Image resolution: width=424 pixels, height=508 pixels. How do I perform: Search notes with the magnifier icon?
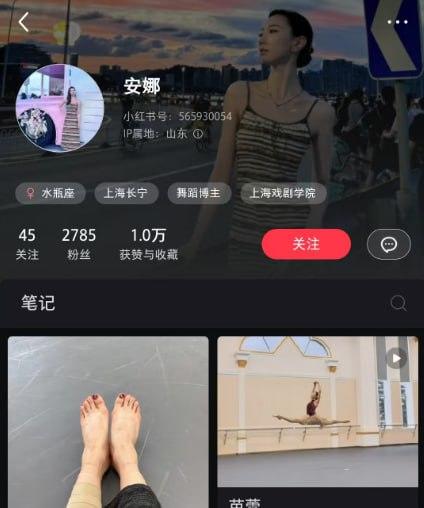click(398, 303)
